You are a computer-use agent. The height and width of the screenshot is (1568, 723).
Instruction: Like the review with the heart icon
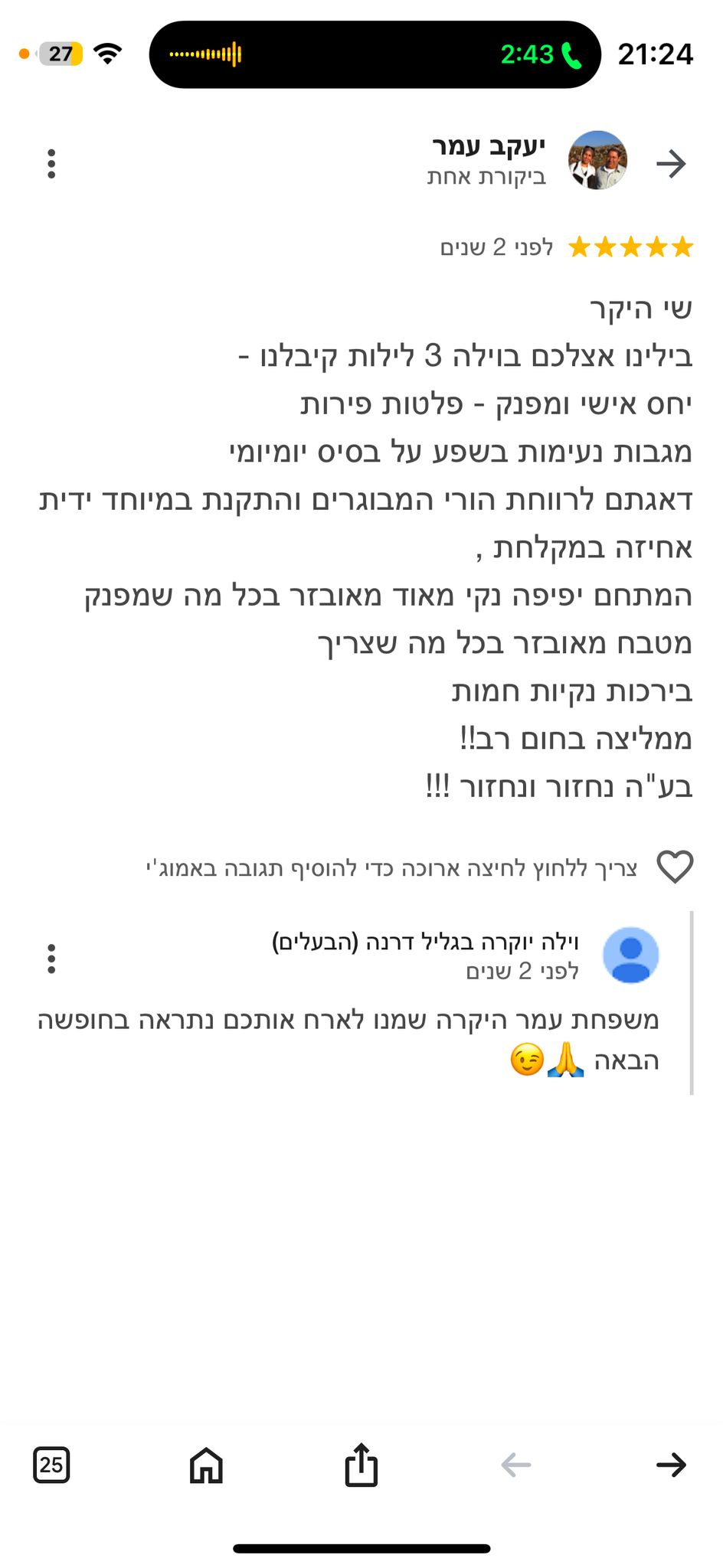675,867
